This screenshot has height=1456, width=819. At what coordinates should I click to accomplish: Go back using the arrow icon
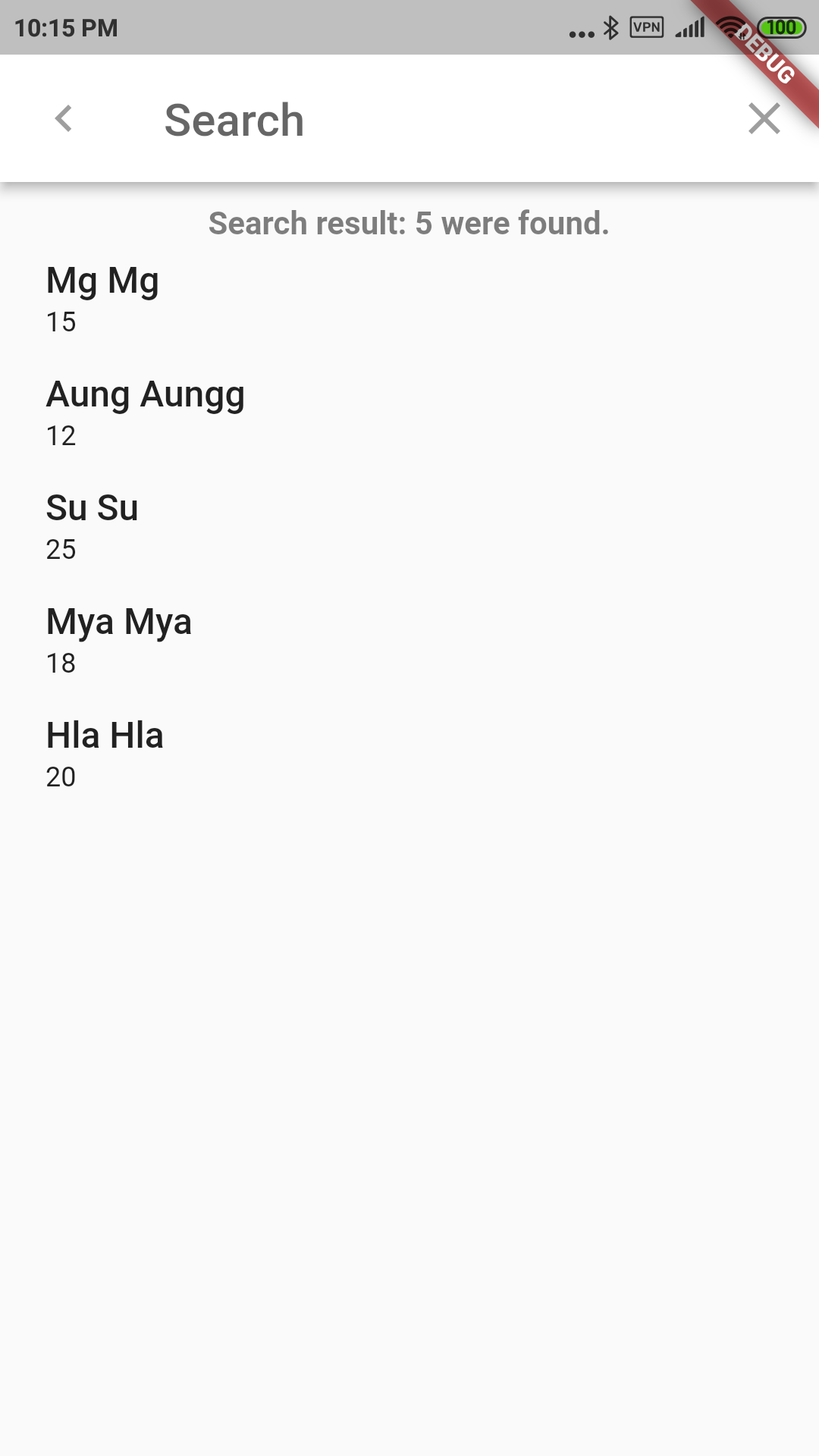64,118
